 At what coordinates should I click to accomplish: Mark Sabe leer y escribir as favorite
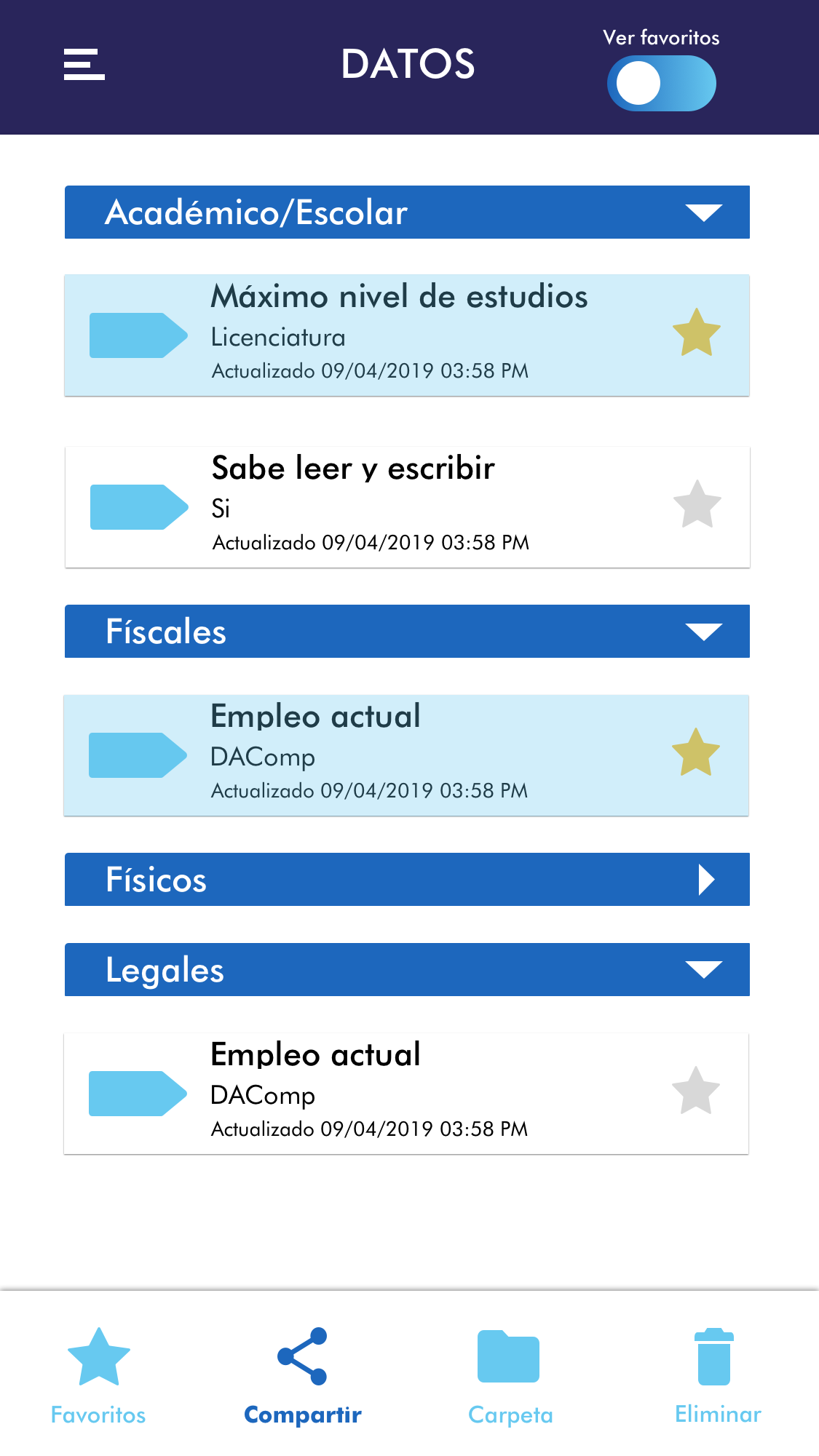point(697,504)
